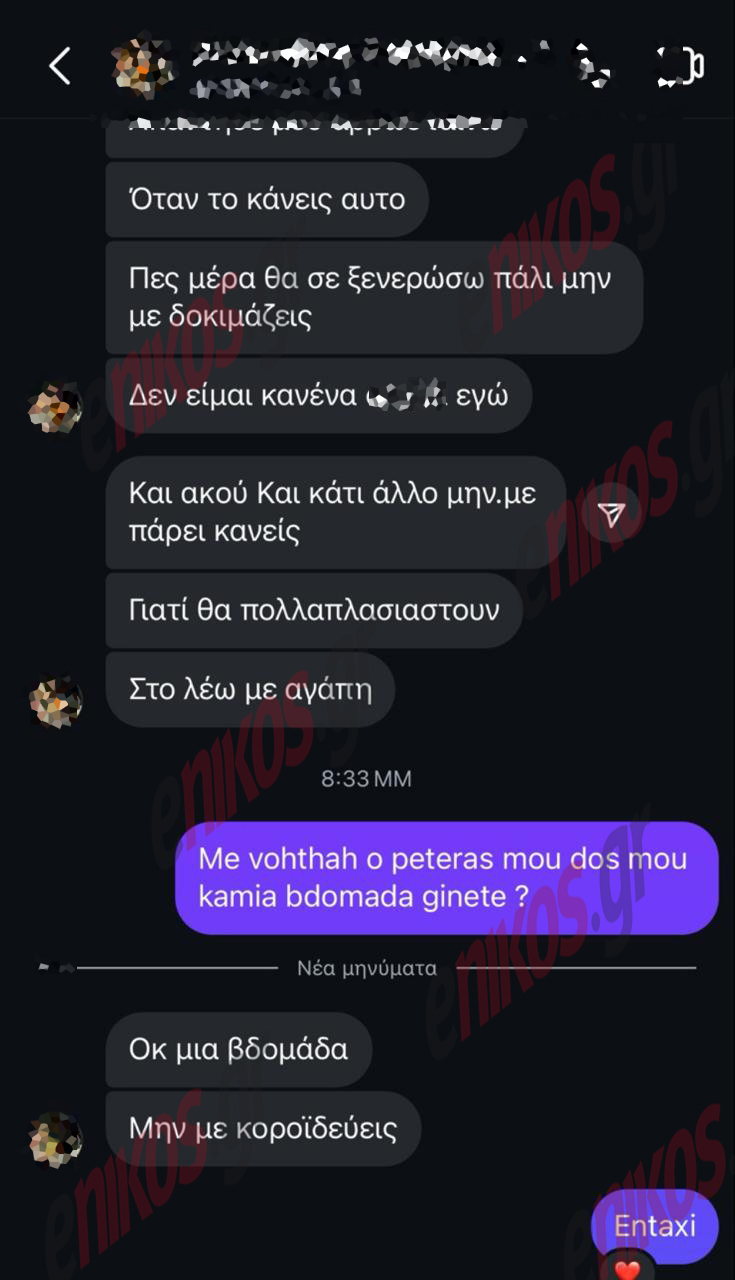
Task: Forward the message "Και ακού Και κάτι άλλο"
Action: point(611,514)
